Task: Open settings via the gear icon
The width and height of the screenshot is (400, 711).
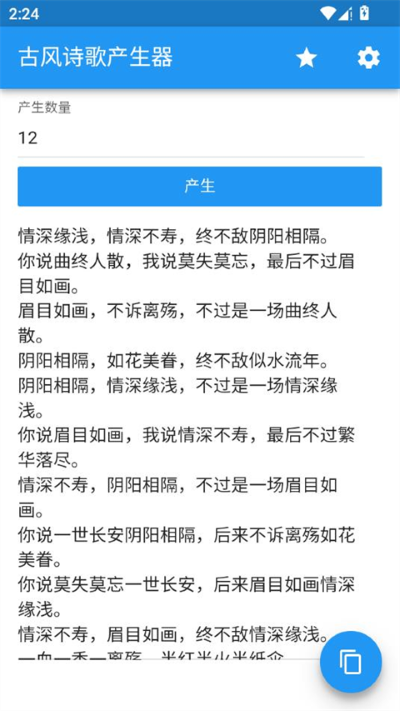Action: point(368,58)
